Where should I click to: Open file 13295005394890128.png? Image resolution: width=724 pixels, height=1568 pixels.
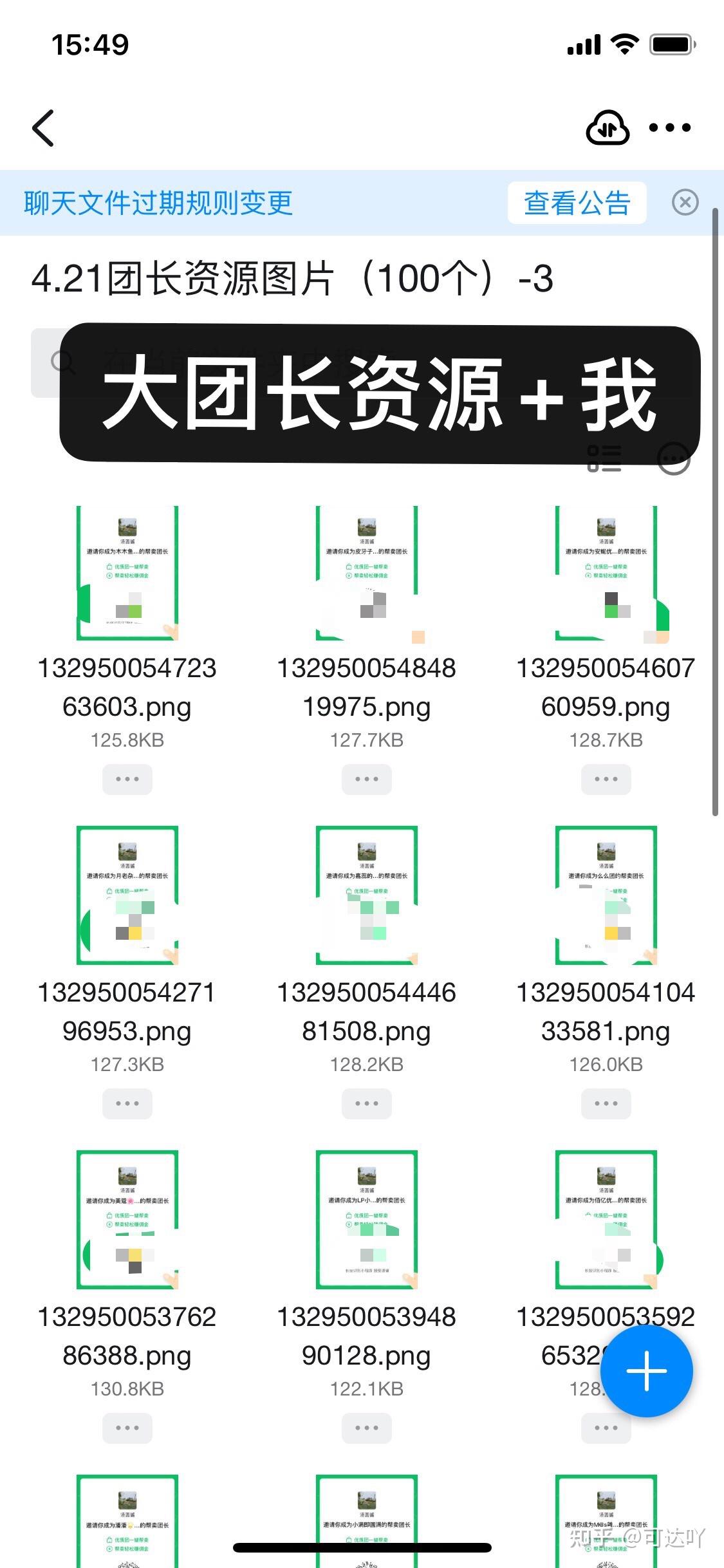[x=367, y=1220]
